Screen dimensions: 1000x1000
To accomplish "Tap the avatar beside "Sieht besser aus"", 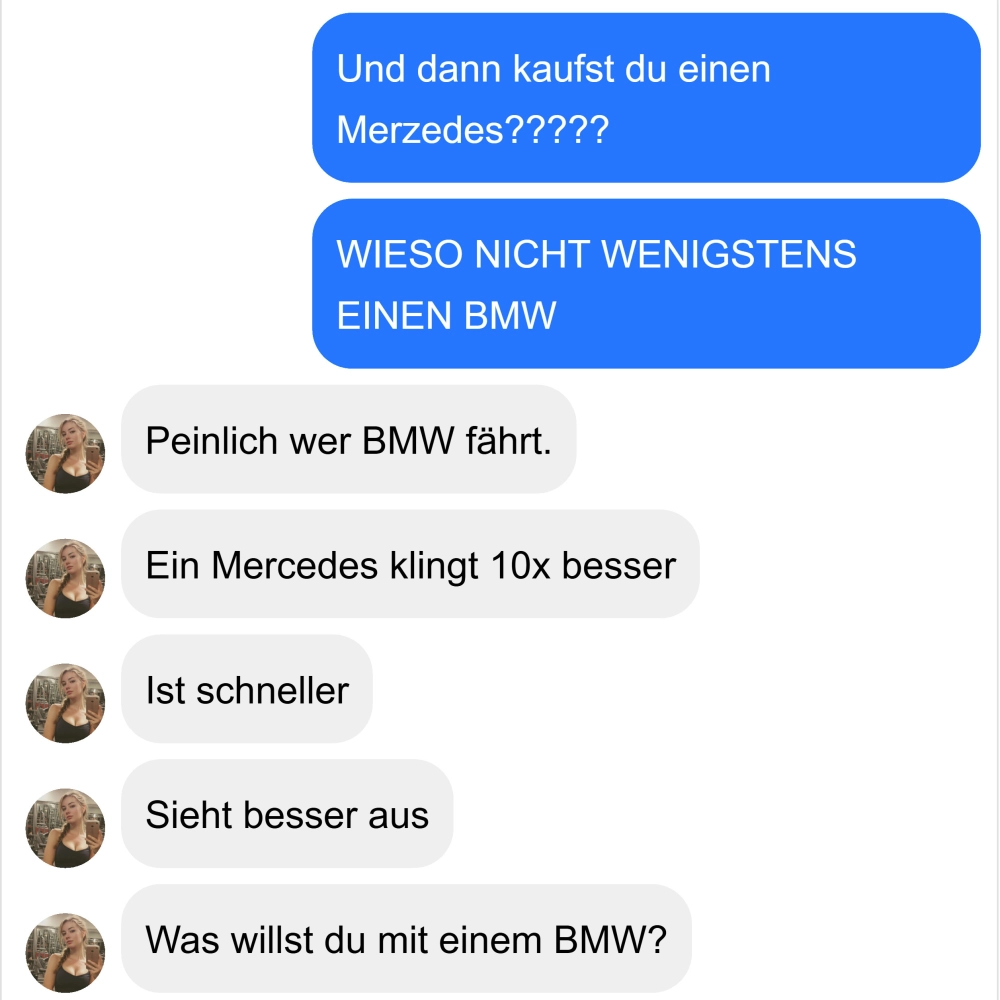I will pos(65,828).
